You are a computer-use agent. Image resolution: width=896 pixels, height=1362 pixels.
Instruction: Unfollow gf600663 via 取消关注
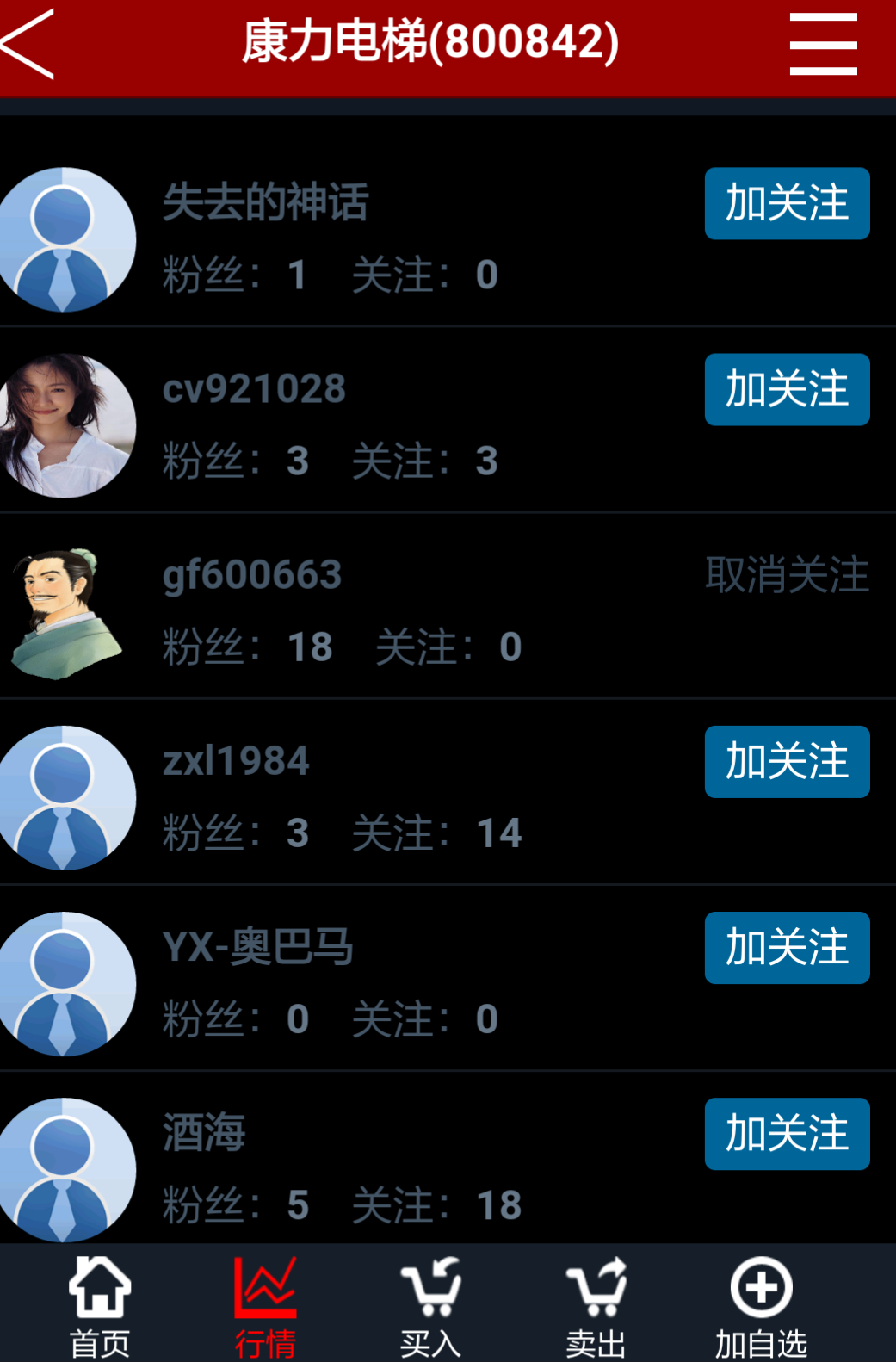click(787, 574)
